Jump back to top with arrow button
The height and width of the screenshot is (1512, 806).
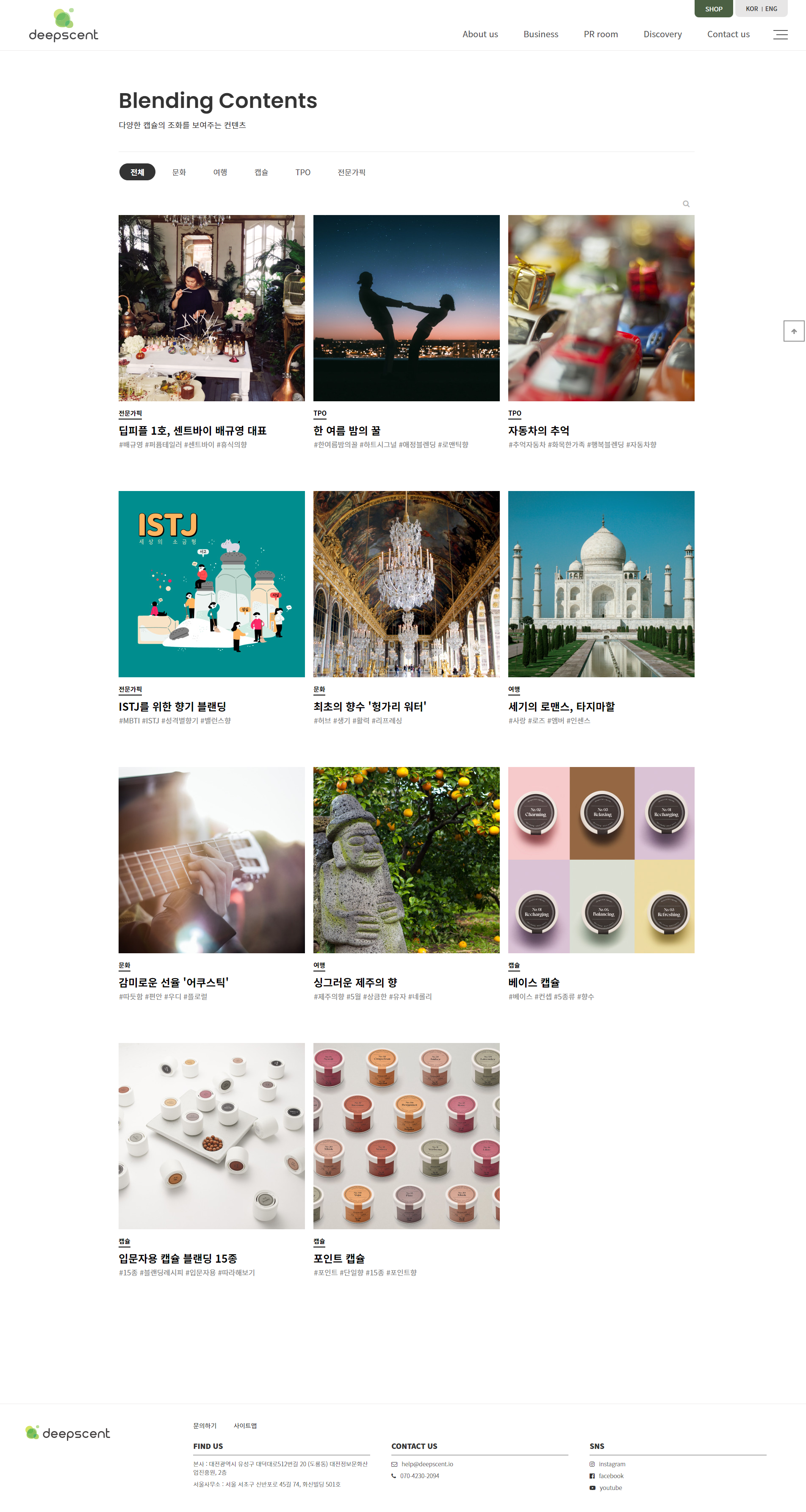pos(794,331)
